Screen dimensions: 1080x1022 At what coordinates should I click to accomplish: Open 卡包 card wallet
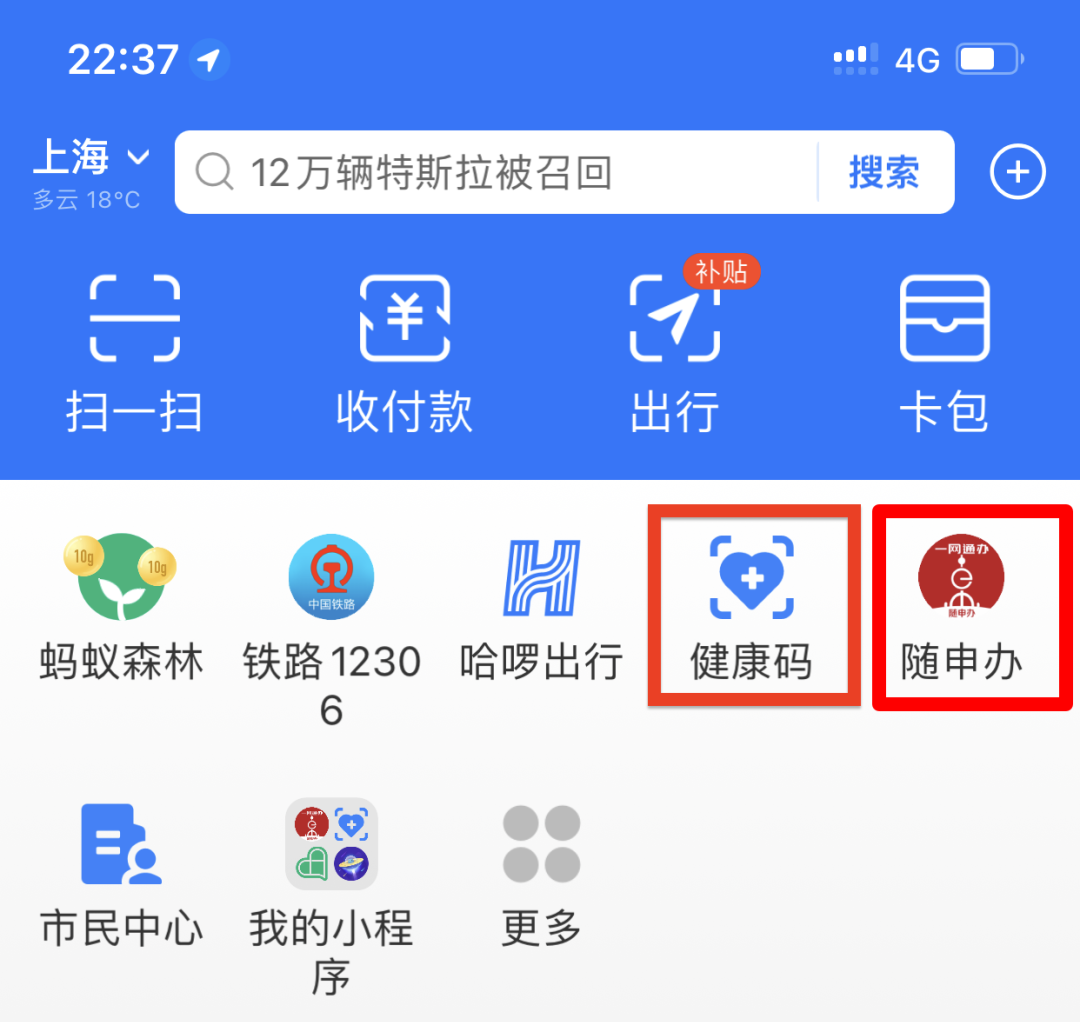coord(944,352)
